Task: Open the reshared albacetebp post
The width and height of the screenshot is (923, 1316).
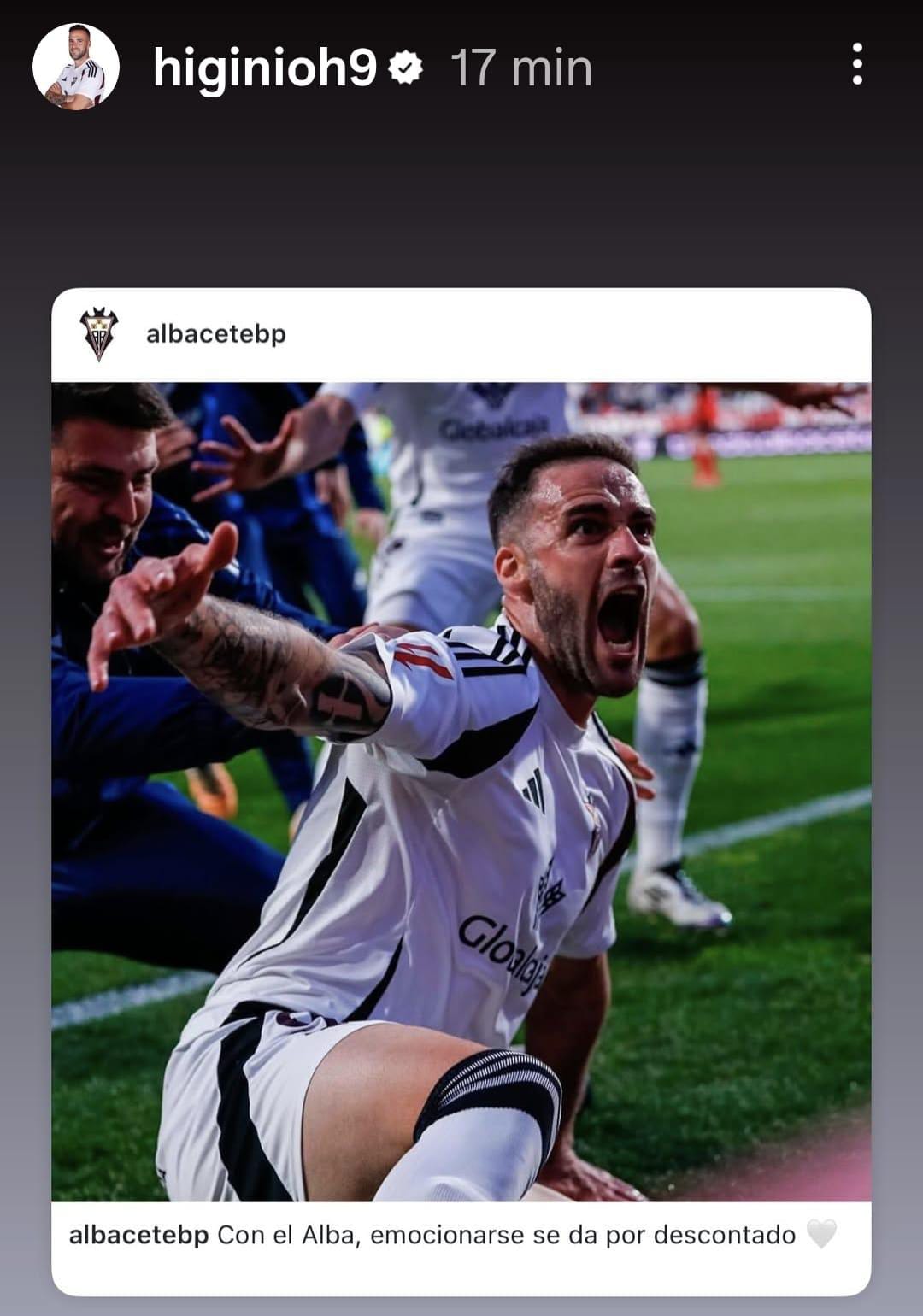Action: [461, 790]
